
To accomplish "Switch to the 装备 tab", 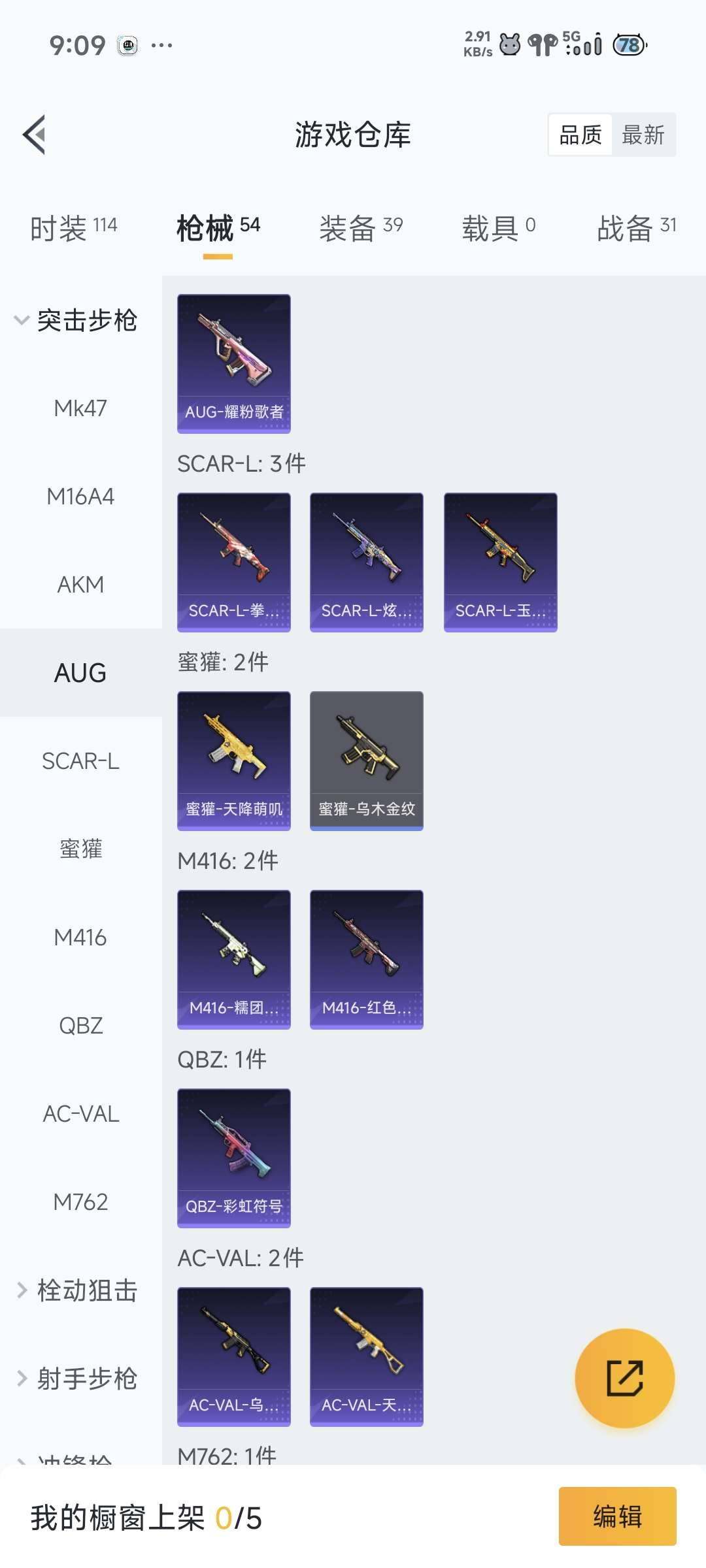I will click(x=361, y=228).
